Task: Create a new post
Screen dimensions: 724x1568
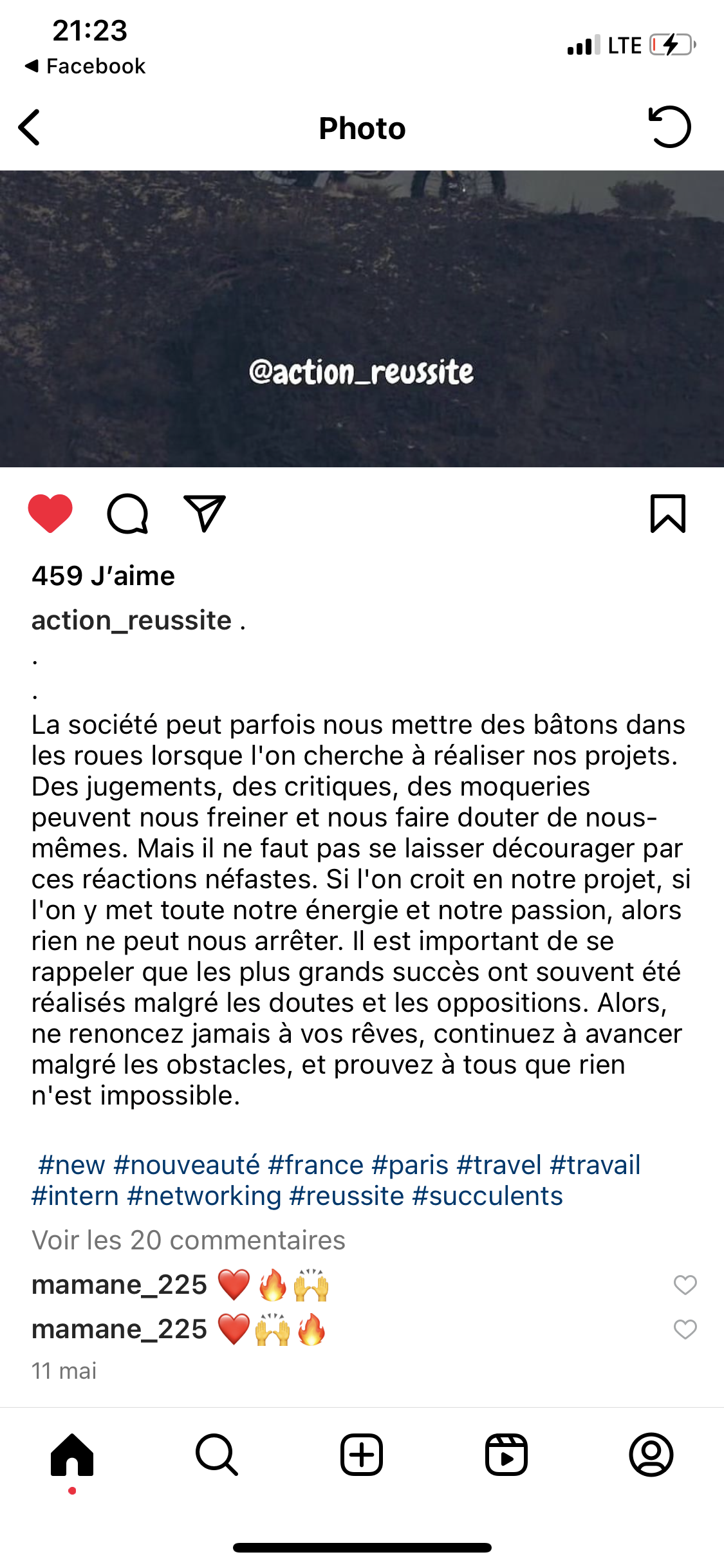Action: [x=362, y=1455]
